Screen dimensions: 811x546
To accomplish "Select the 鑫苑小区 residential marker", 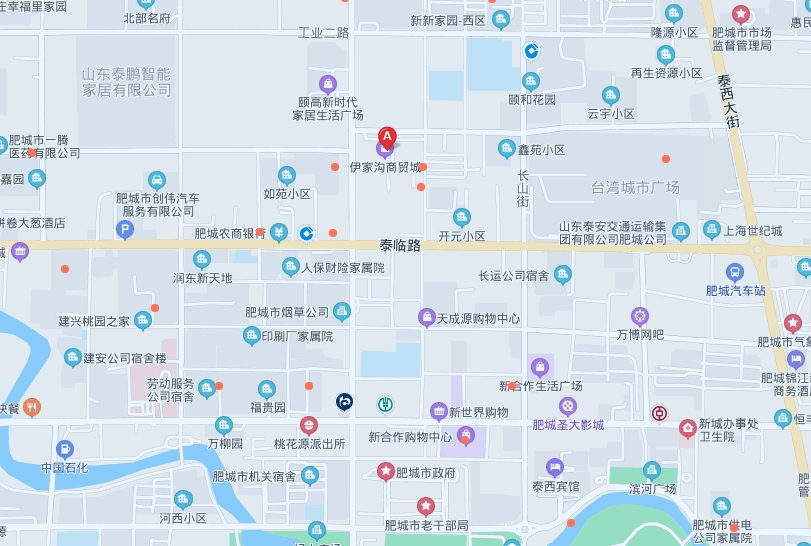I will coord(507,149).
